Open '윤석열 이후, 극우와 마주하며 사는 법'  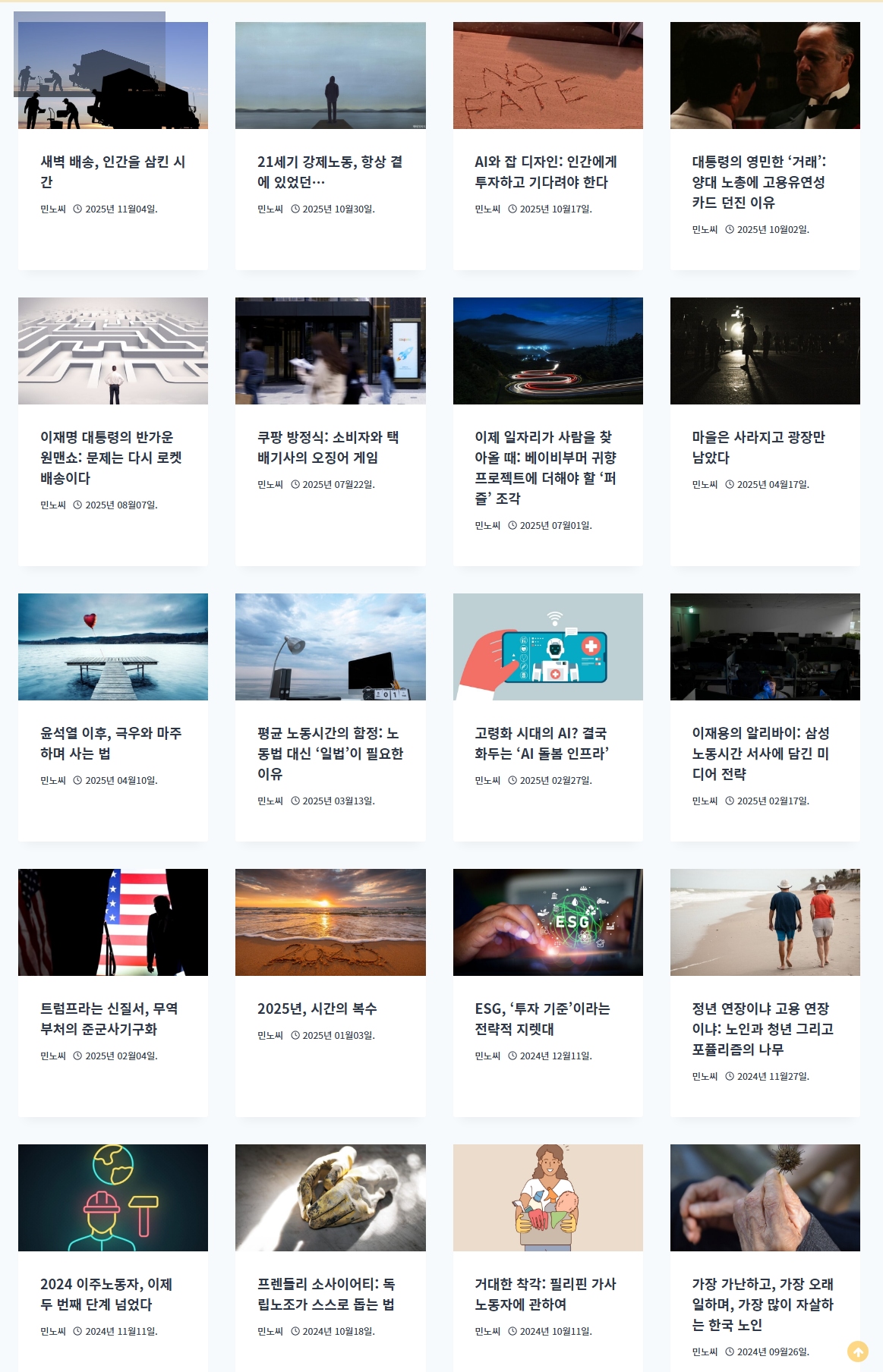coord(111,743)
